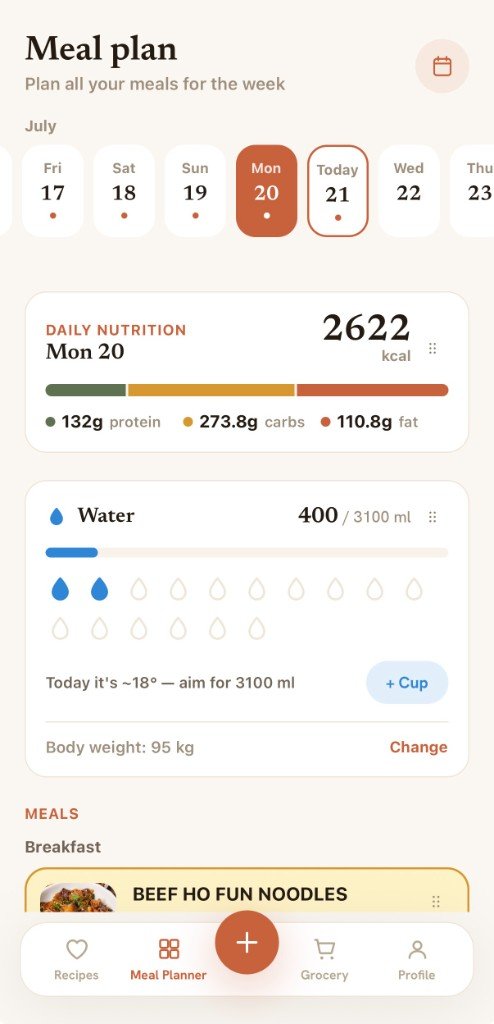
Task: Tap the plus add button
Action: (x=247, y=943)
